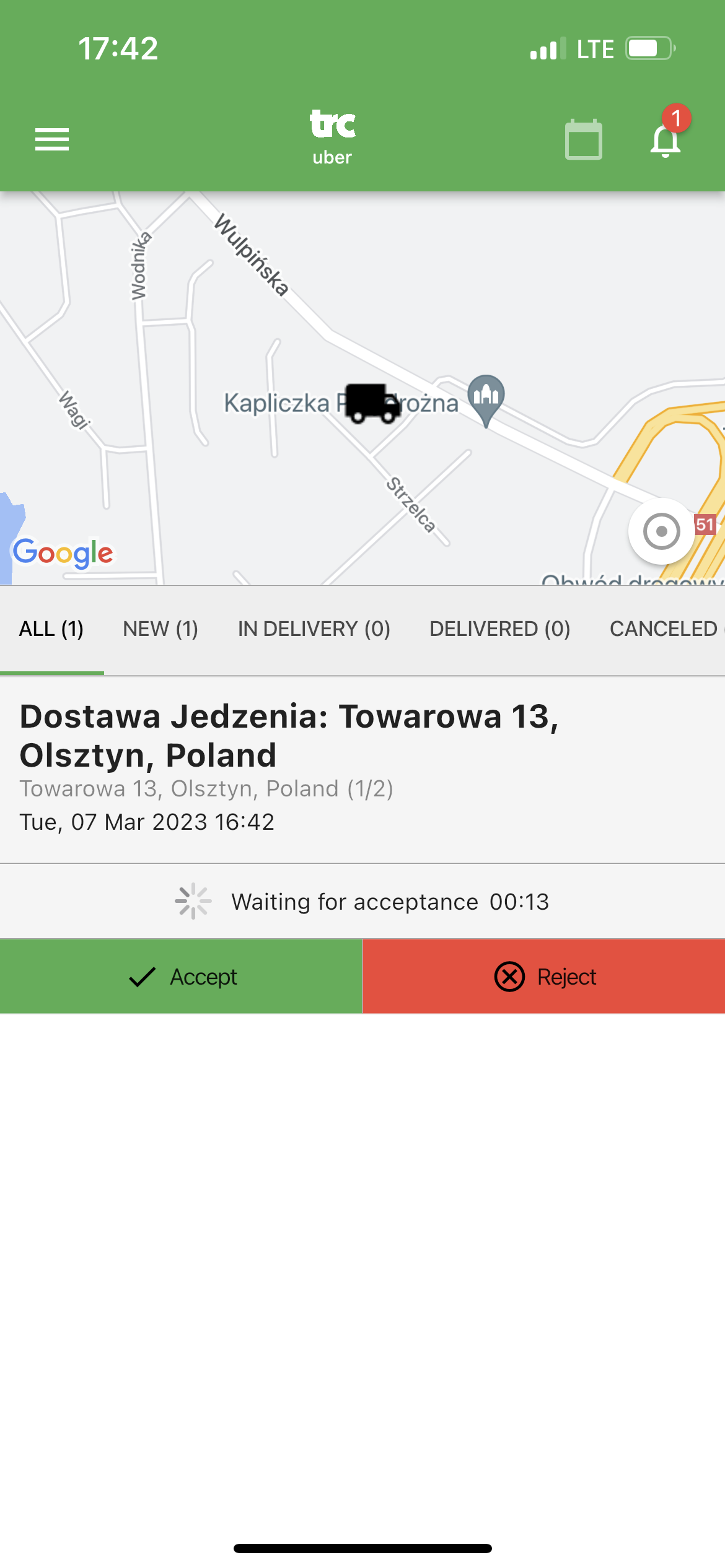Open the notifications bell
Viewport: 725px width, 1568px height.
666,140
